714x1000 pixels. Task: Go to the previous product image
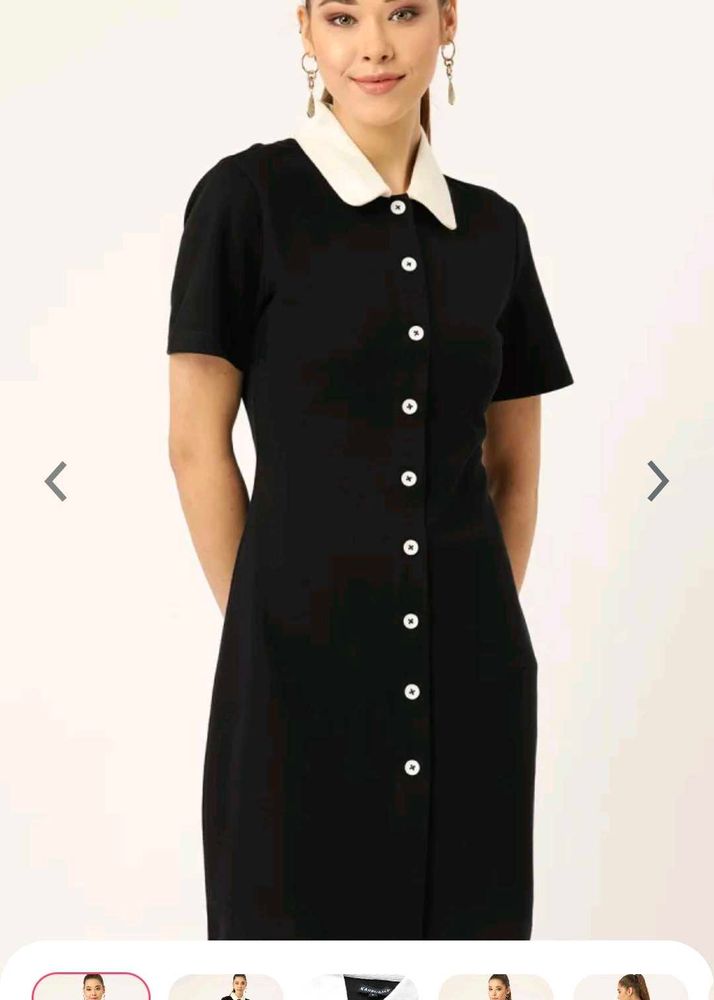coord(56,482)
